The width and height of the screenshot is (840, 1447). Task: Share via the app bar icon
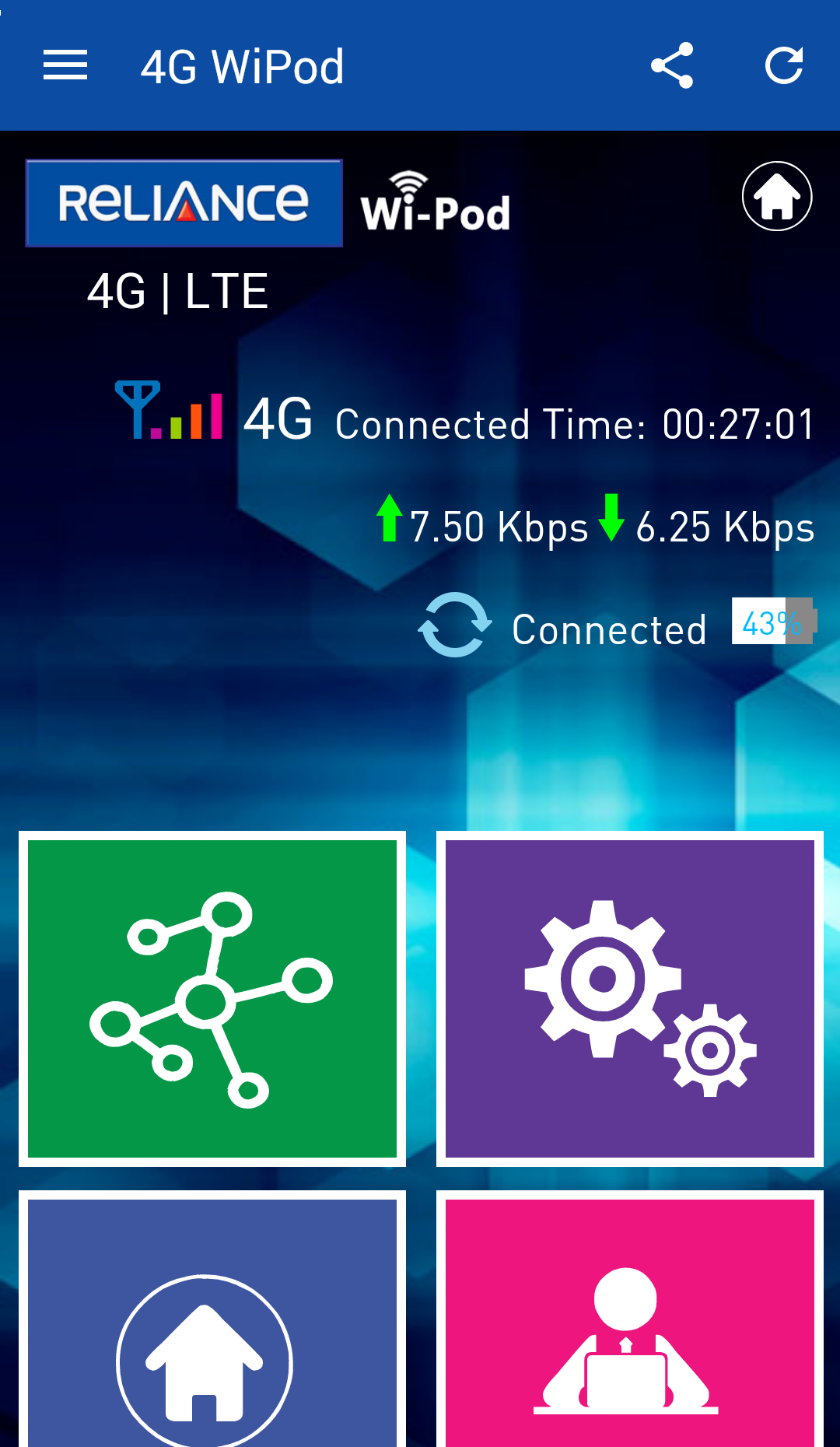click(x=672, y=65)
